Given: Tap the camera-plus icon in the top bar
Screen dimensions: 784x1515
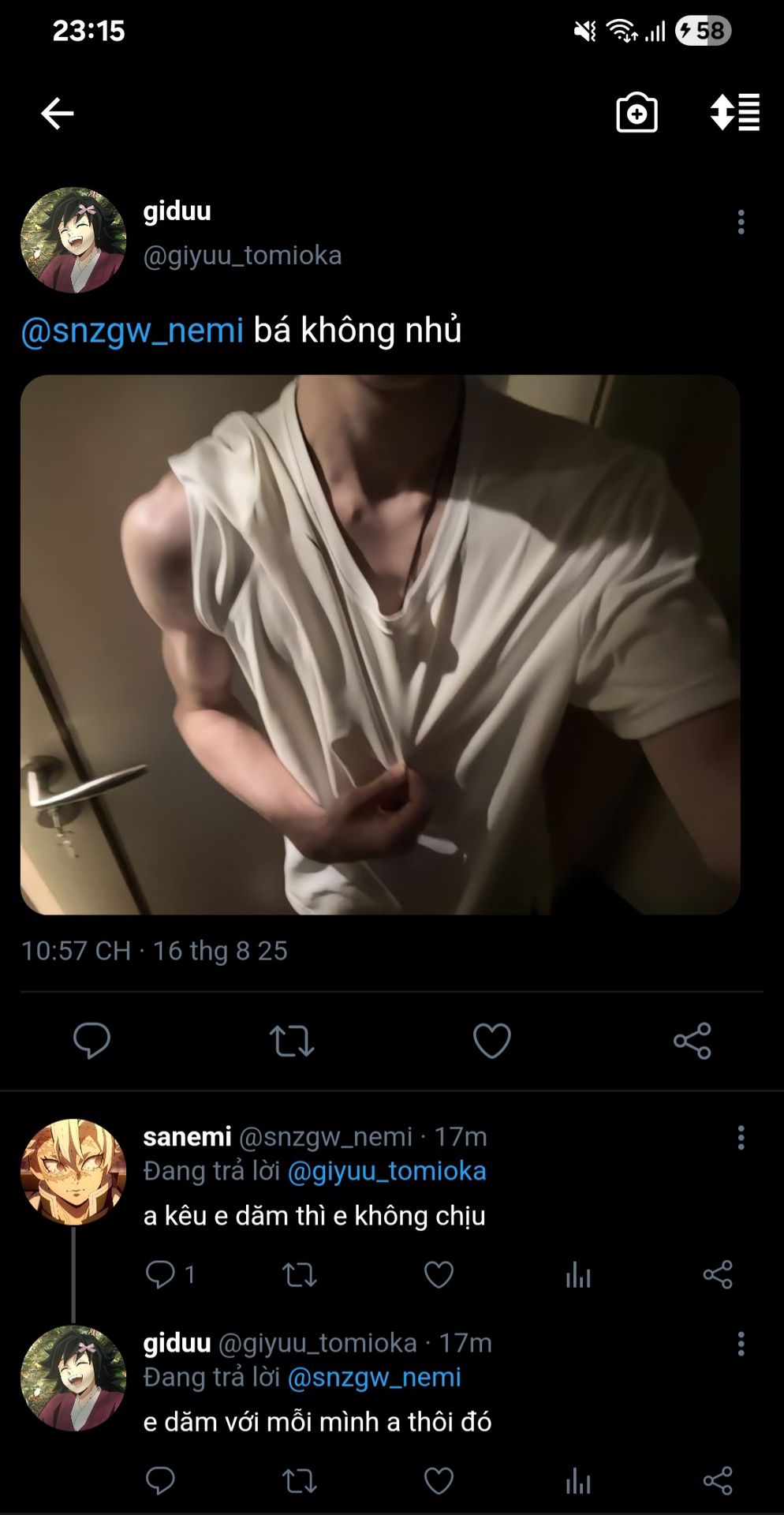Looking at the screenshot, I should [x=637, y=113].
